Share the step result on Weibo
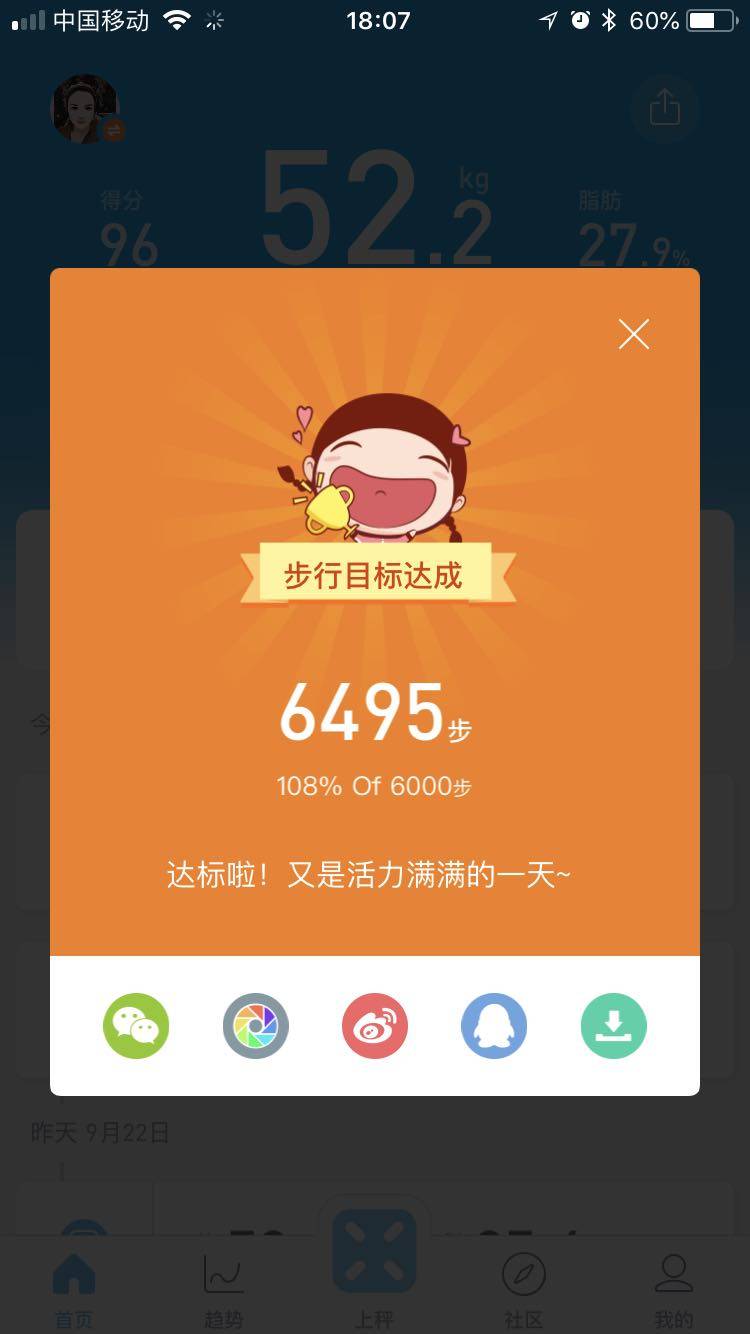The width and height of the screenshot is (750, 1334). pos(375,1026)
